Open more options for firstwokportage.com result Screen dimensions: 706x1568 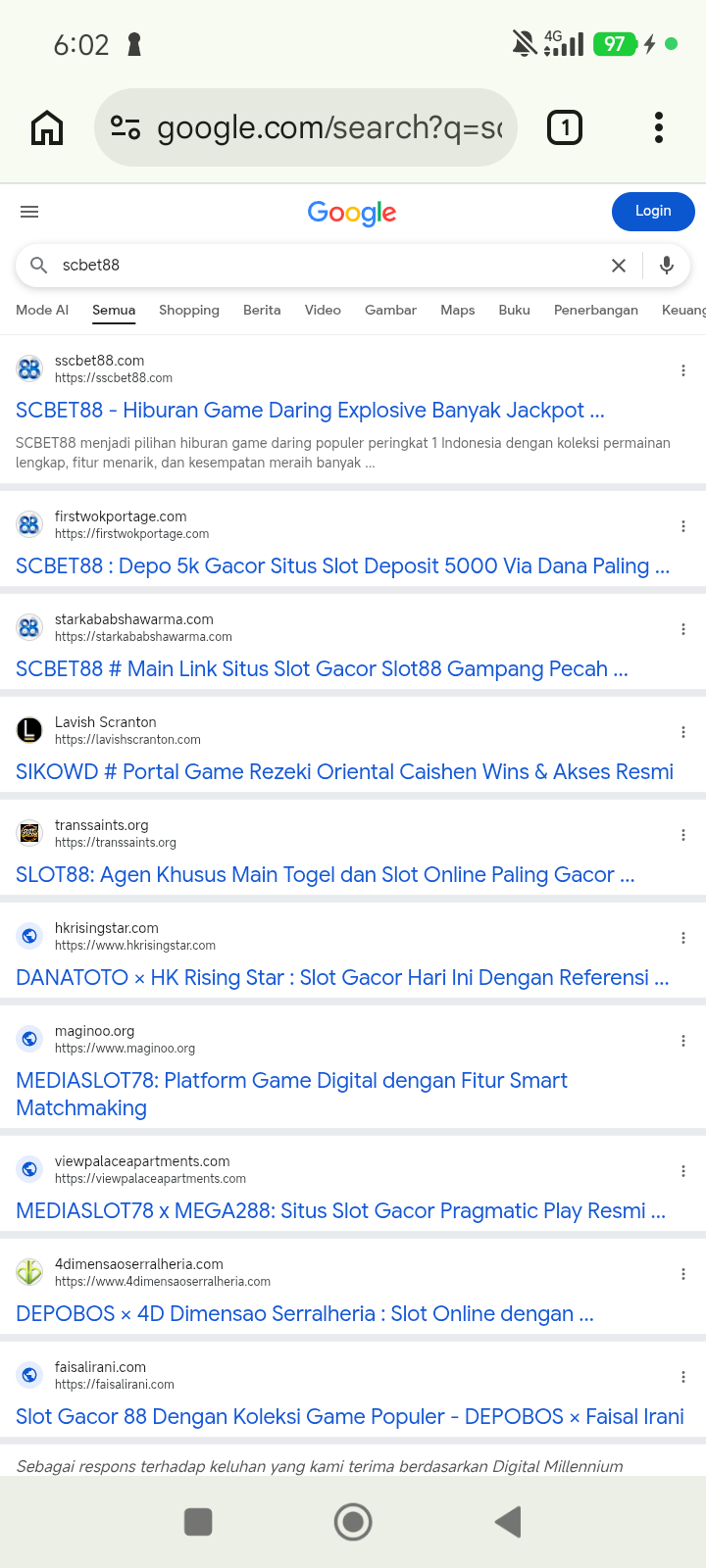[x=683, y=526]
